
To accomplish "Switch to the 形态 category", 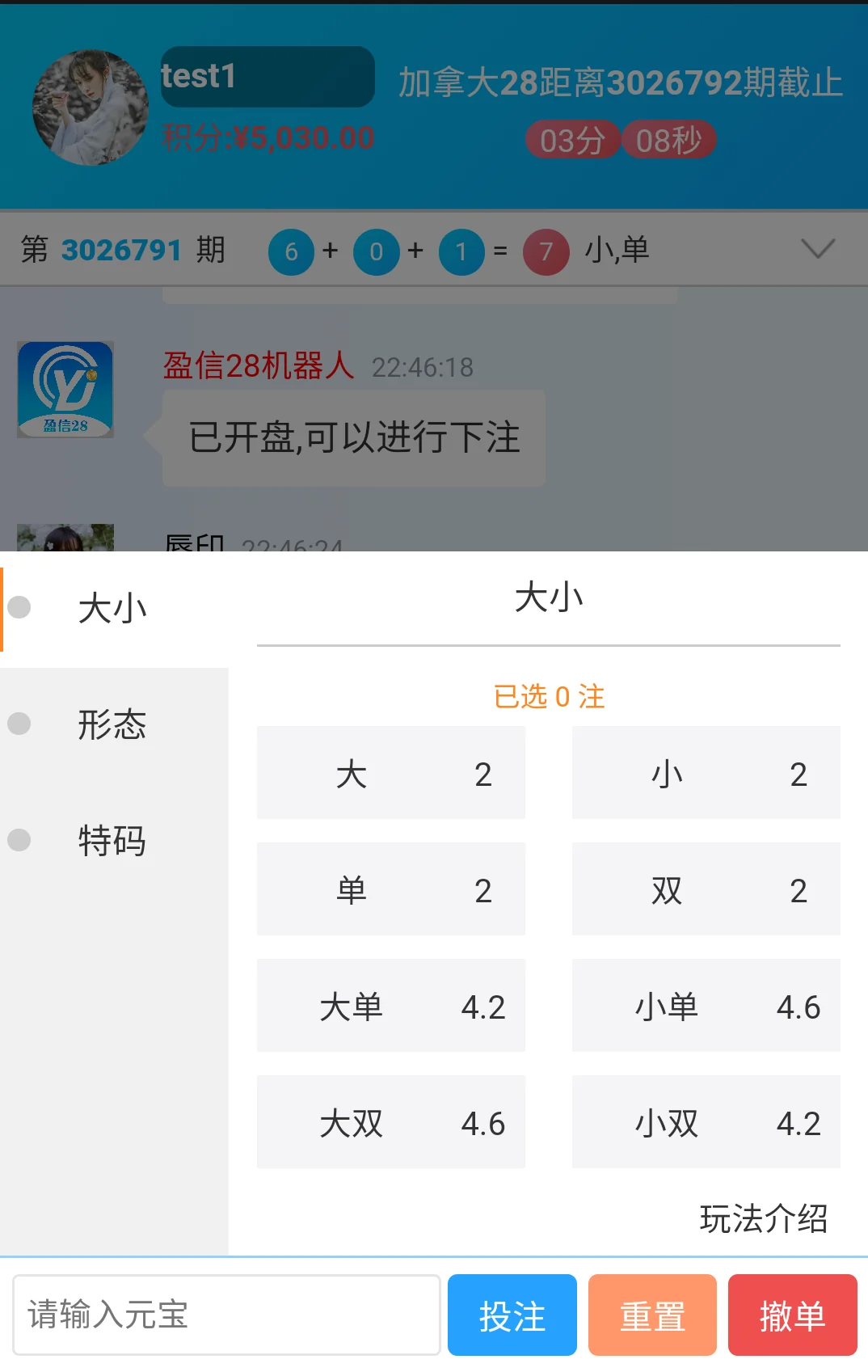I will pyautogui.click(x=113, y=725).
